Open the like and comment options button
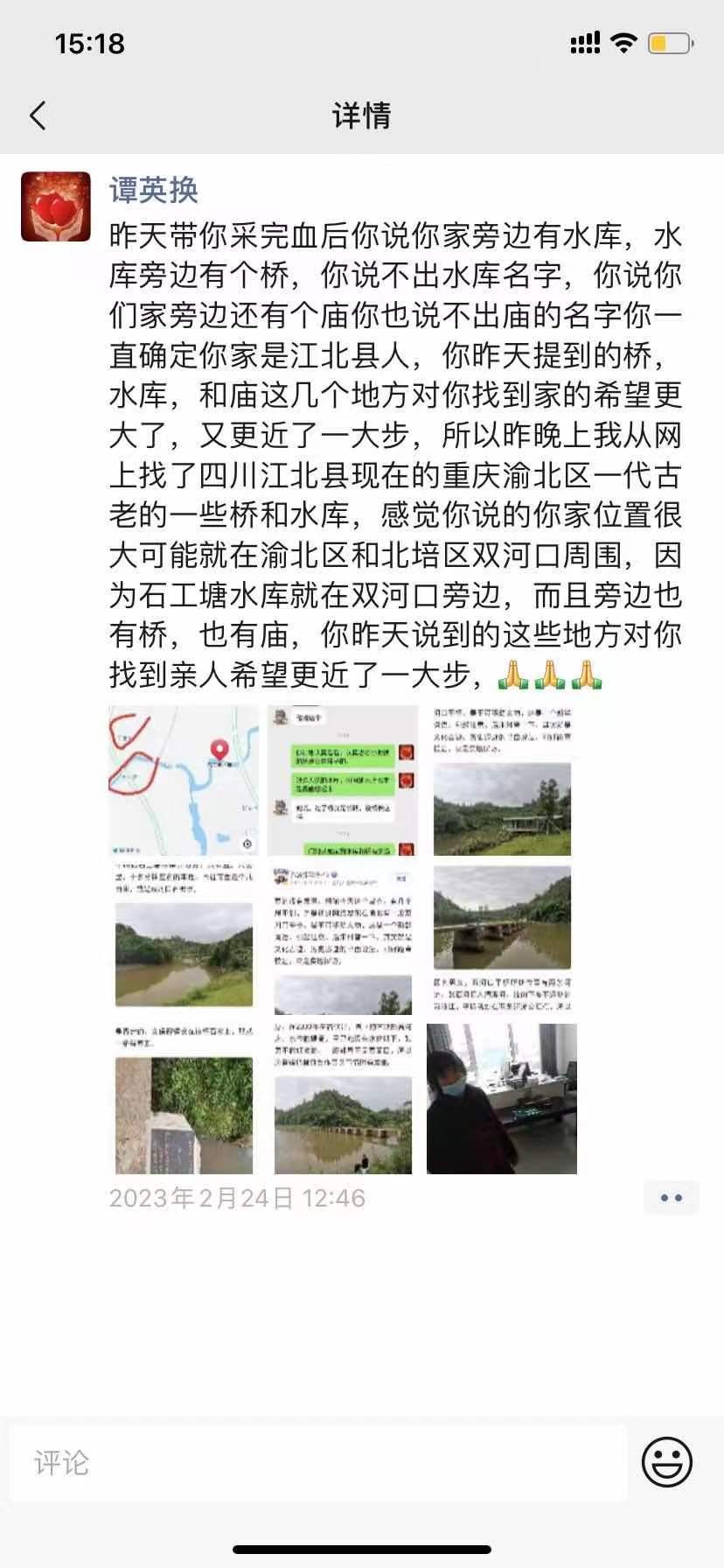 (x=671, y=1198)
